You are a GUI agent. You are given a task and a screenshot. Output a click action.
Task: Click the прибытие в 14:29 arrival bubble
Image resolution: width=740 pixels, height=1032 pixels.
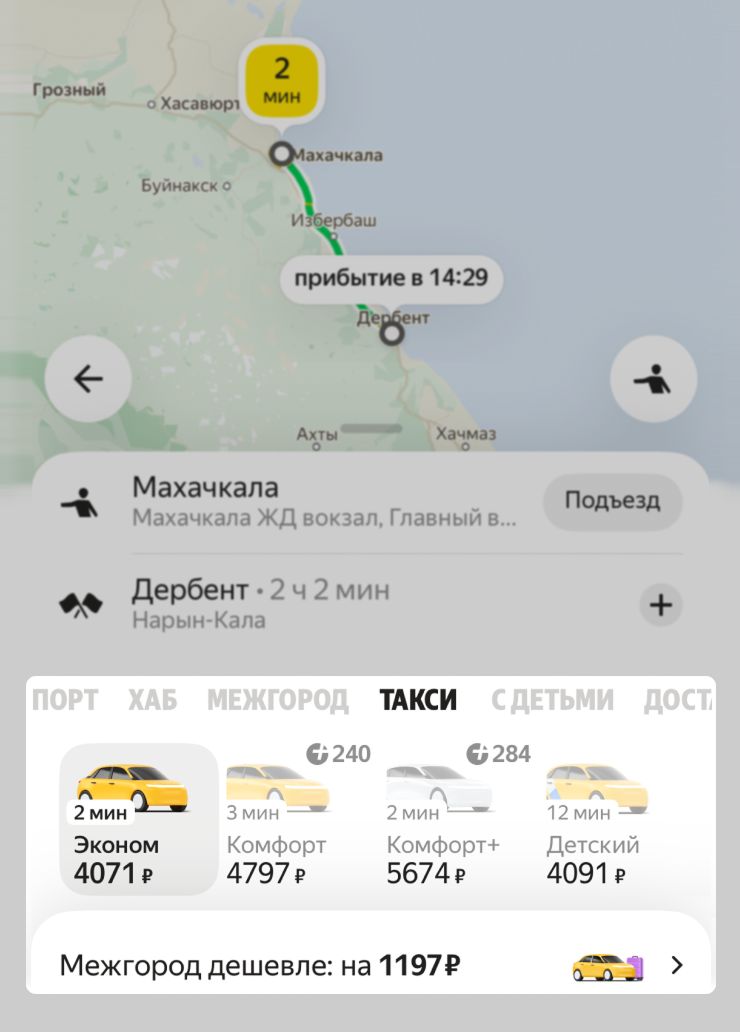click(392, 279)
